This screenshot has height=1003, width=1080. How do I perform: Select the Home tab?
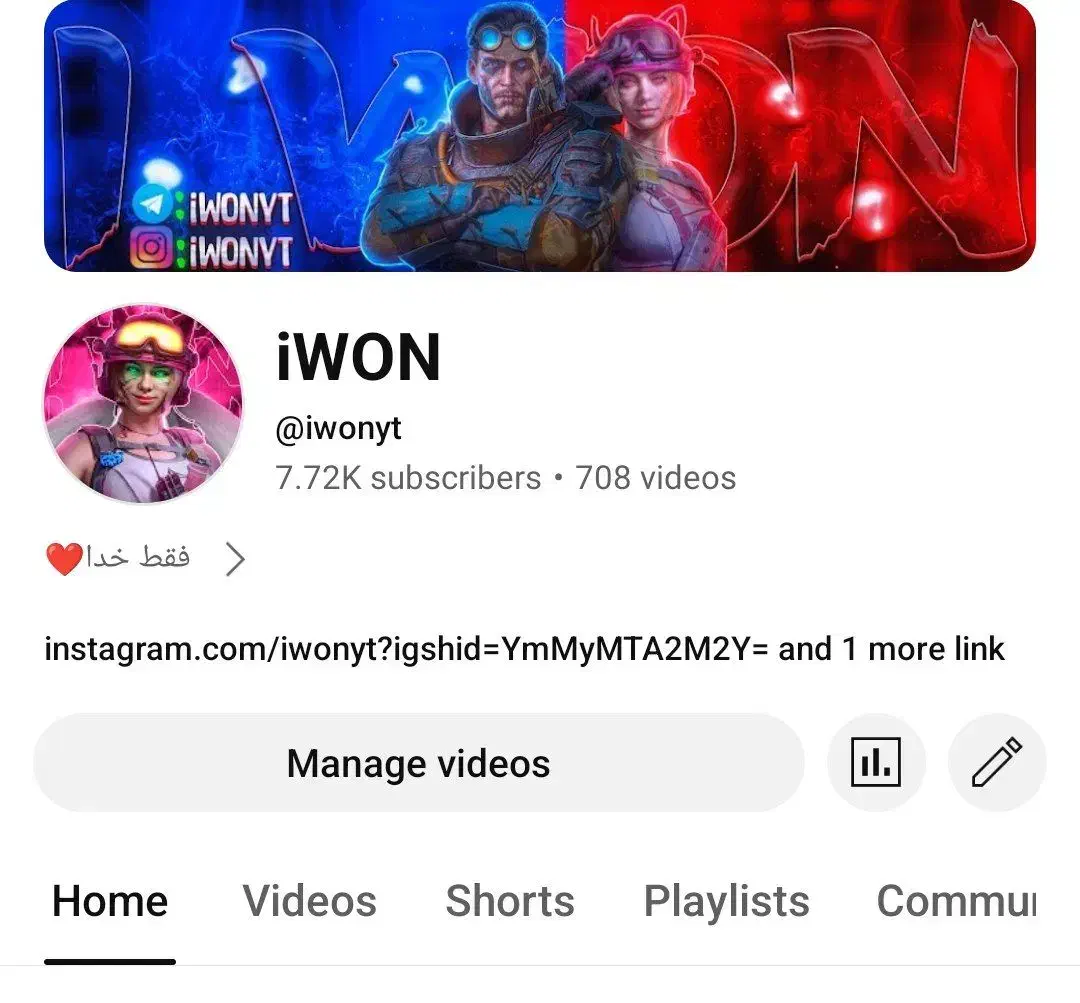[x=110, y=901]
